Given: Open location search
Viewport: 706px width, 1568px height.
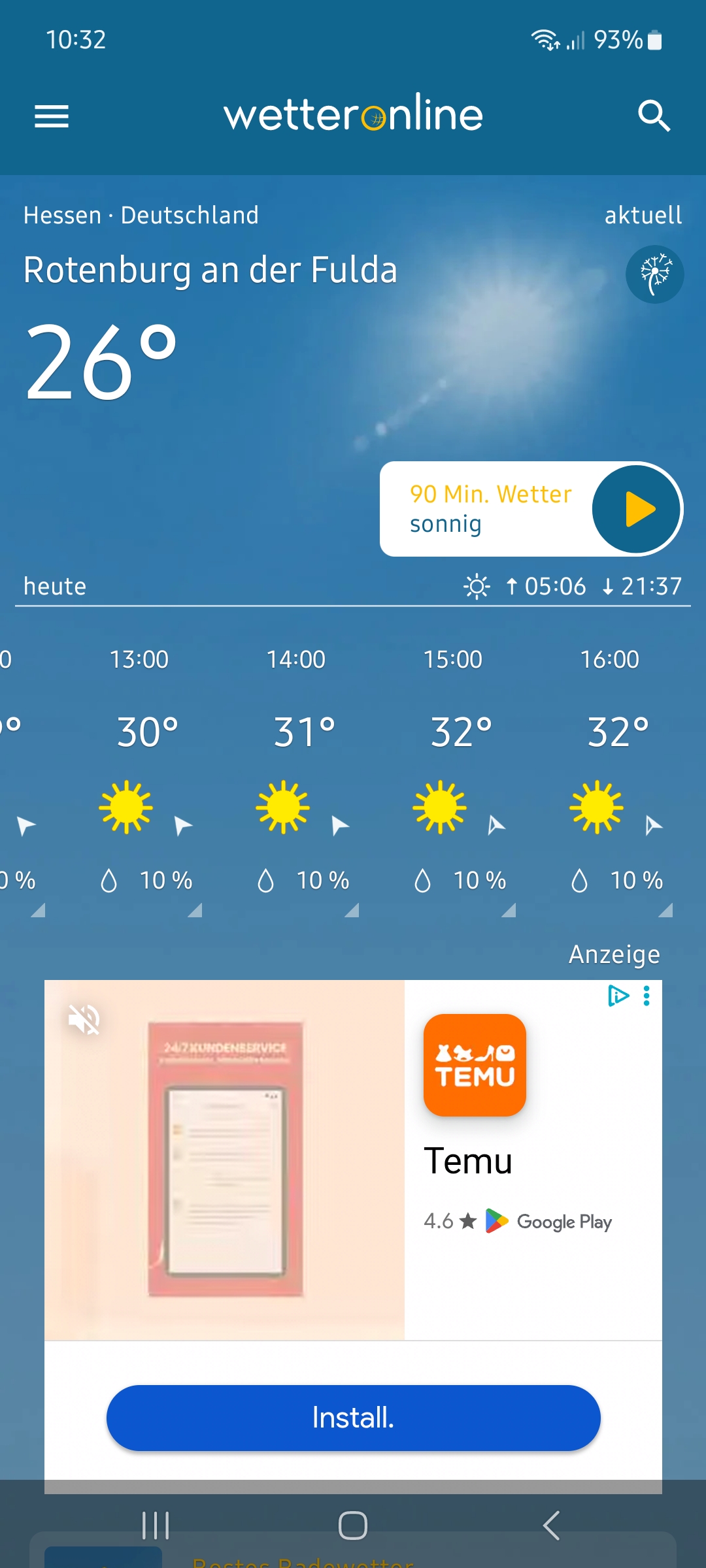Looking at the screenshot, I should (654, 116).
